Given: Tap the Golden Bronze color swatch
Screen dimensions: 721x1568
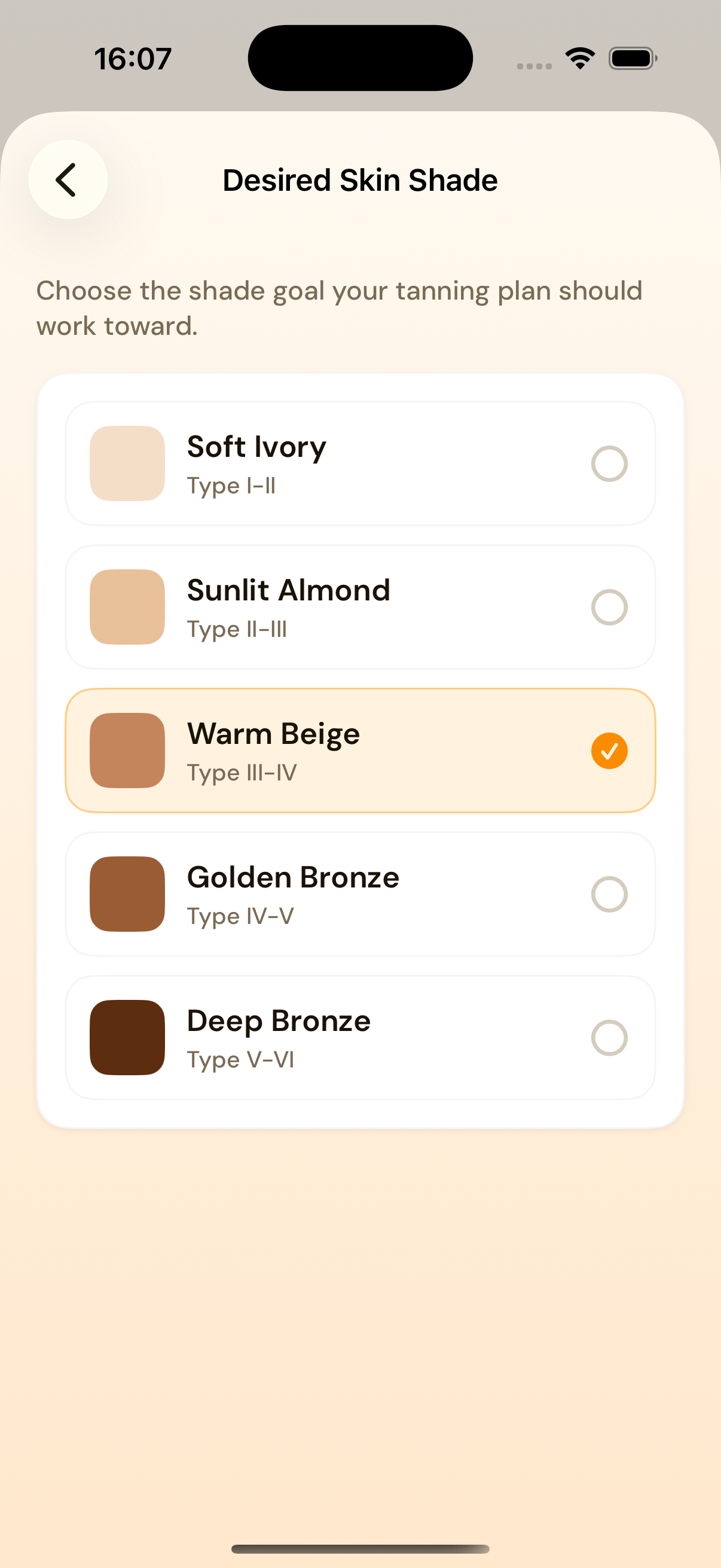Looking at the screenshot, I should tap(127, 895).
